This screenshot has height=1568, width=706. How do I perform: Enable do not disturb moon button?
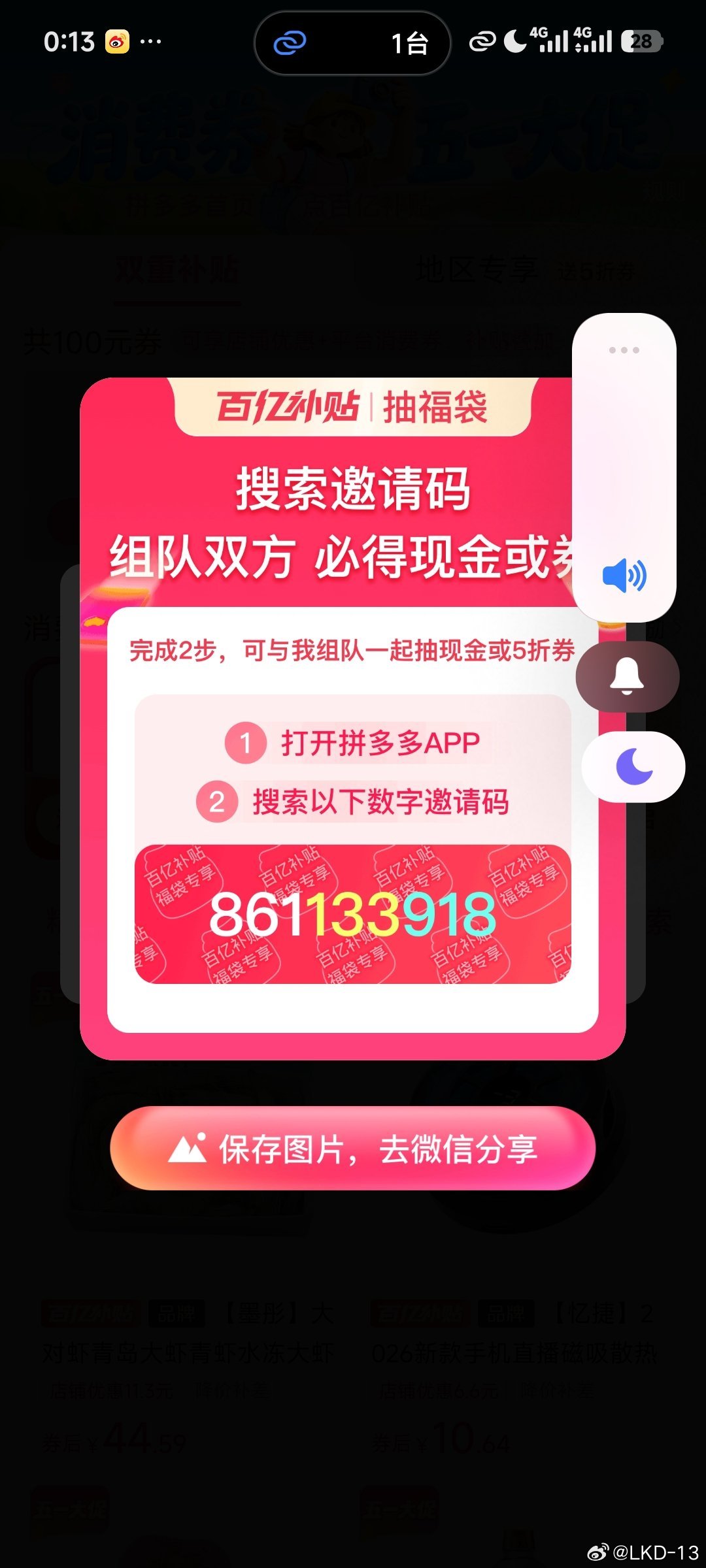(x=633, y=766)
